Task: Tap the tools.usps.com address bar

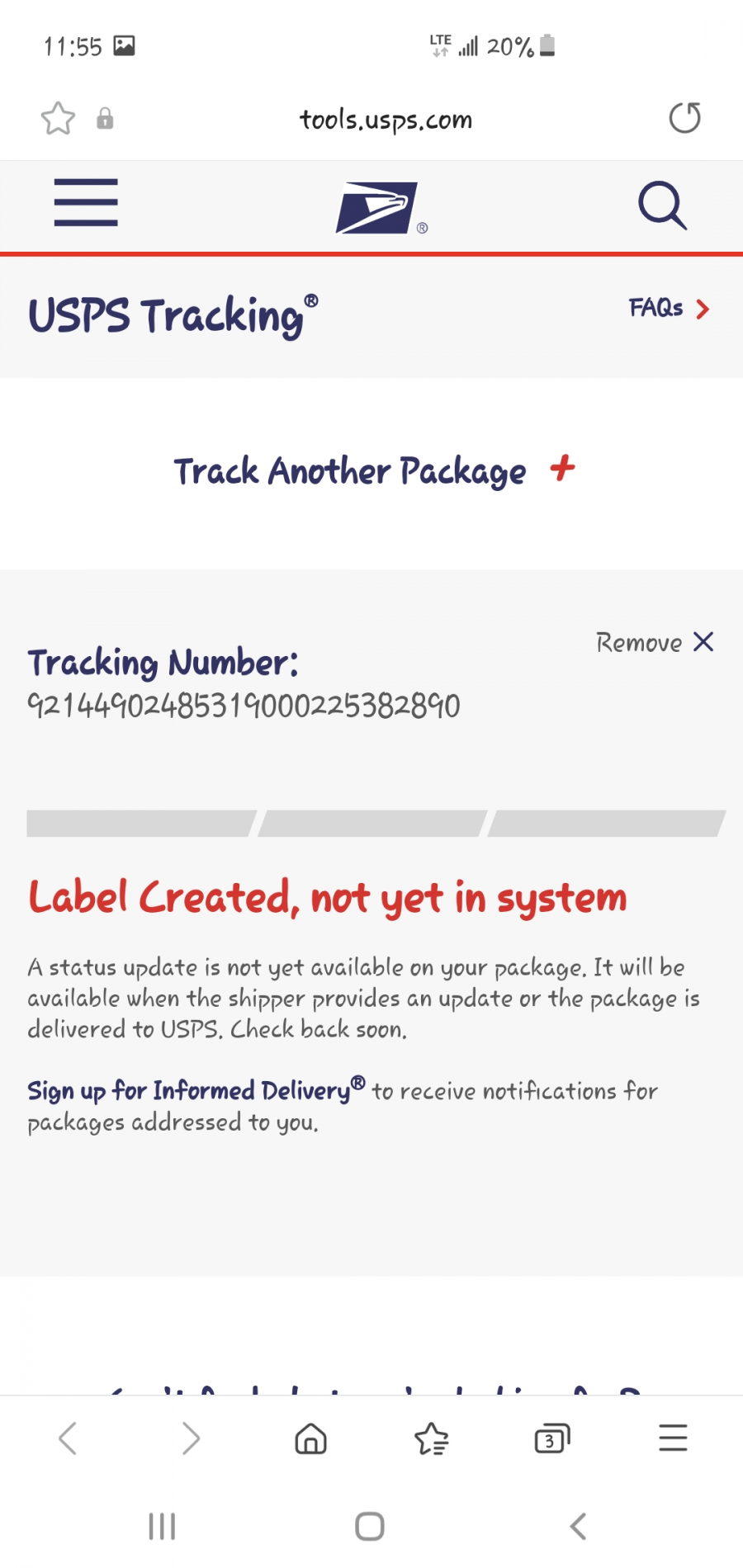Action: (x=386, y=120)
